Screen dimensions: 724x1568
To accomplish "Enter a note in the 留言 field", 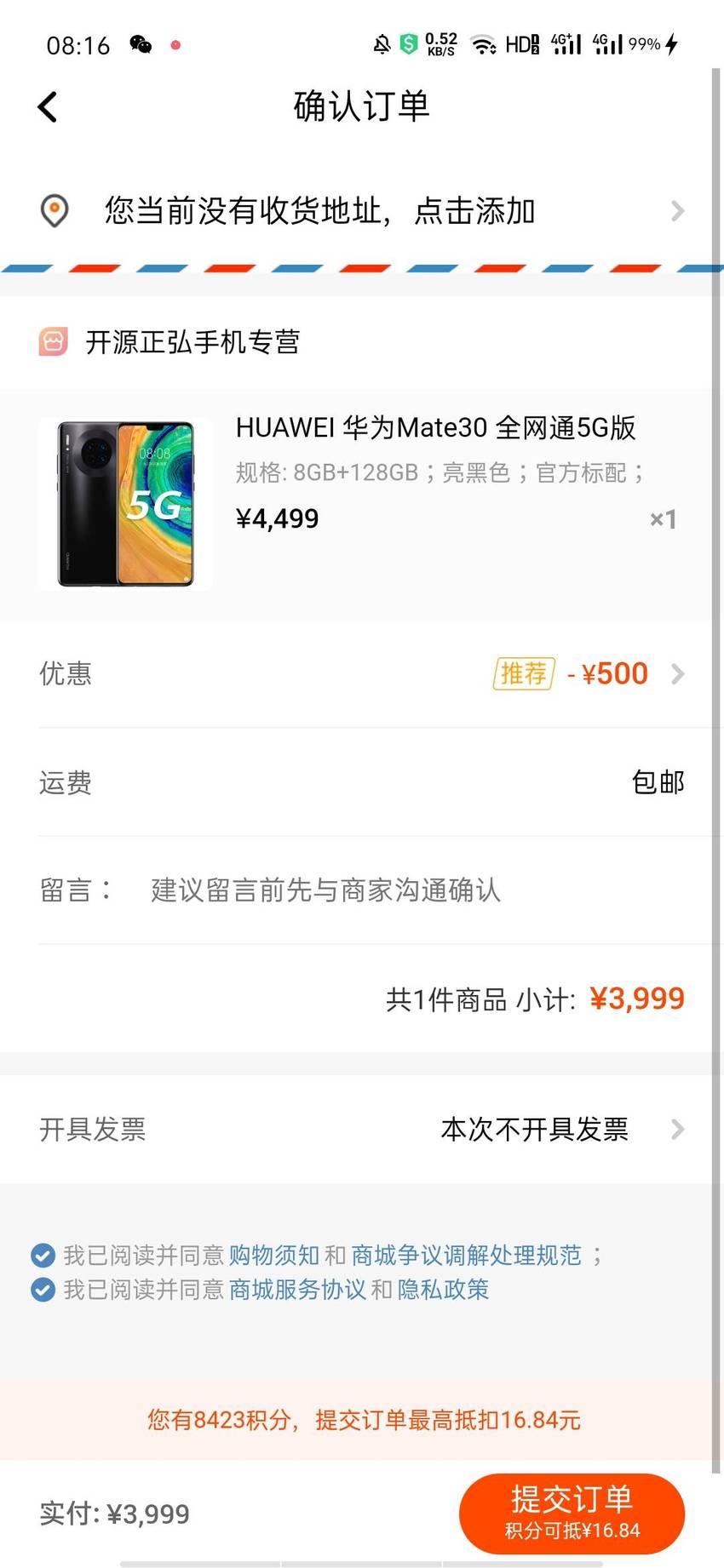I will point(417,890).
